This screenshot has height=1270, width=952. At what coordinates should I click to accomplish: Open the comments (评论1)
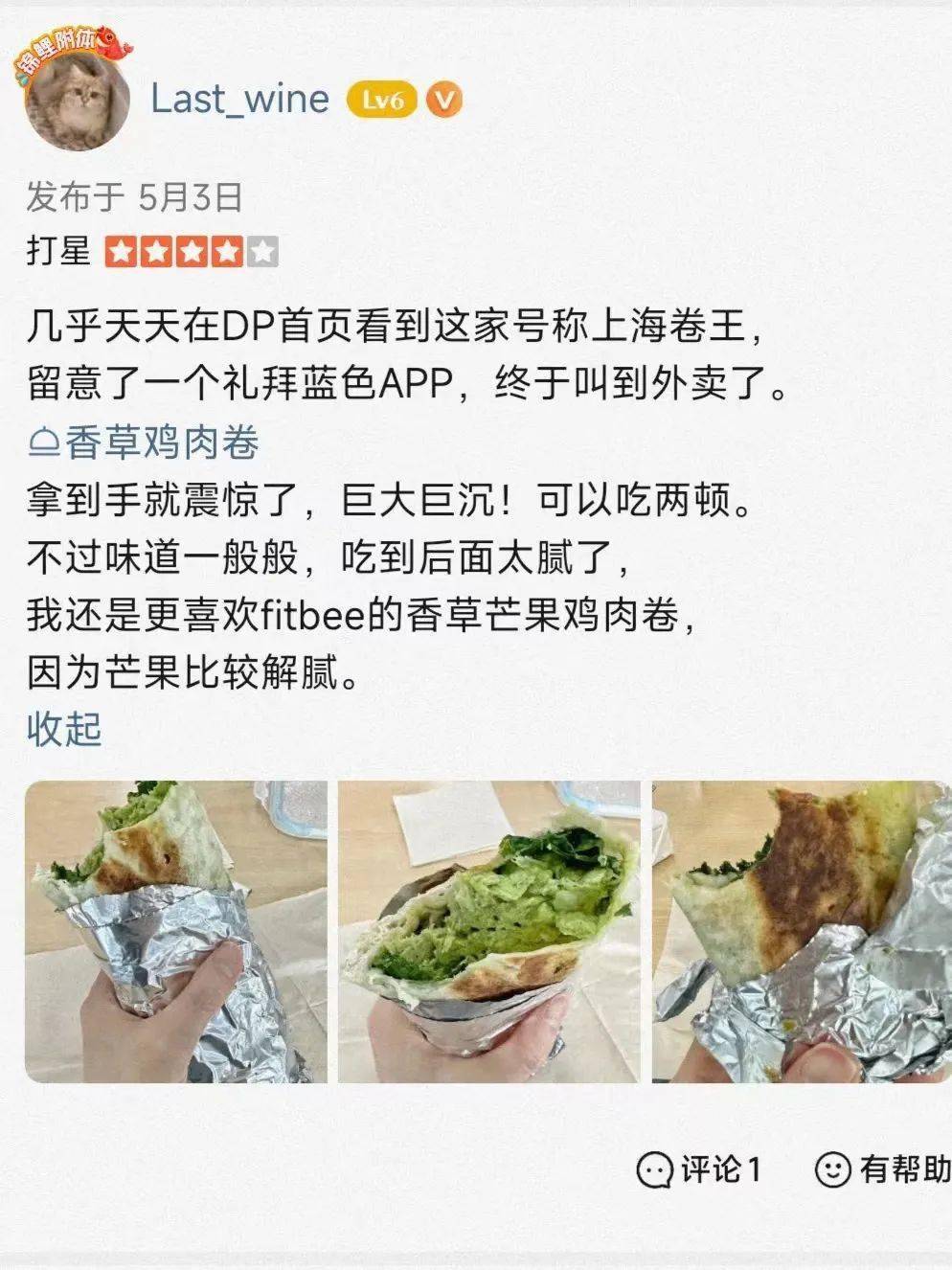[699, 1168]
